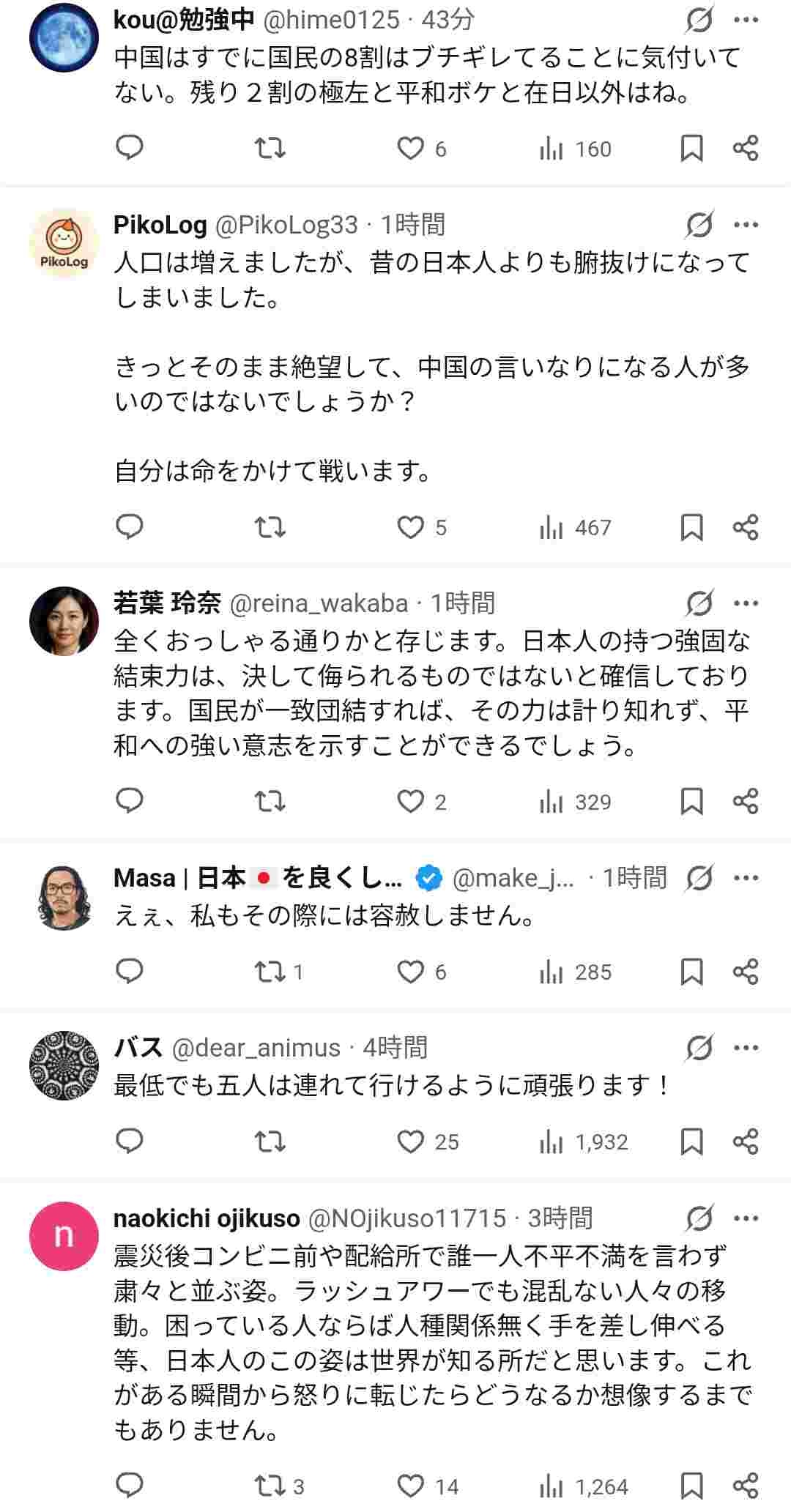Repost Masa's reply
This screenshot has height=1512, width=791.
pyautogui.click(x=270, y=972)
